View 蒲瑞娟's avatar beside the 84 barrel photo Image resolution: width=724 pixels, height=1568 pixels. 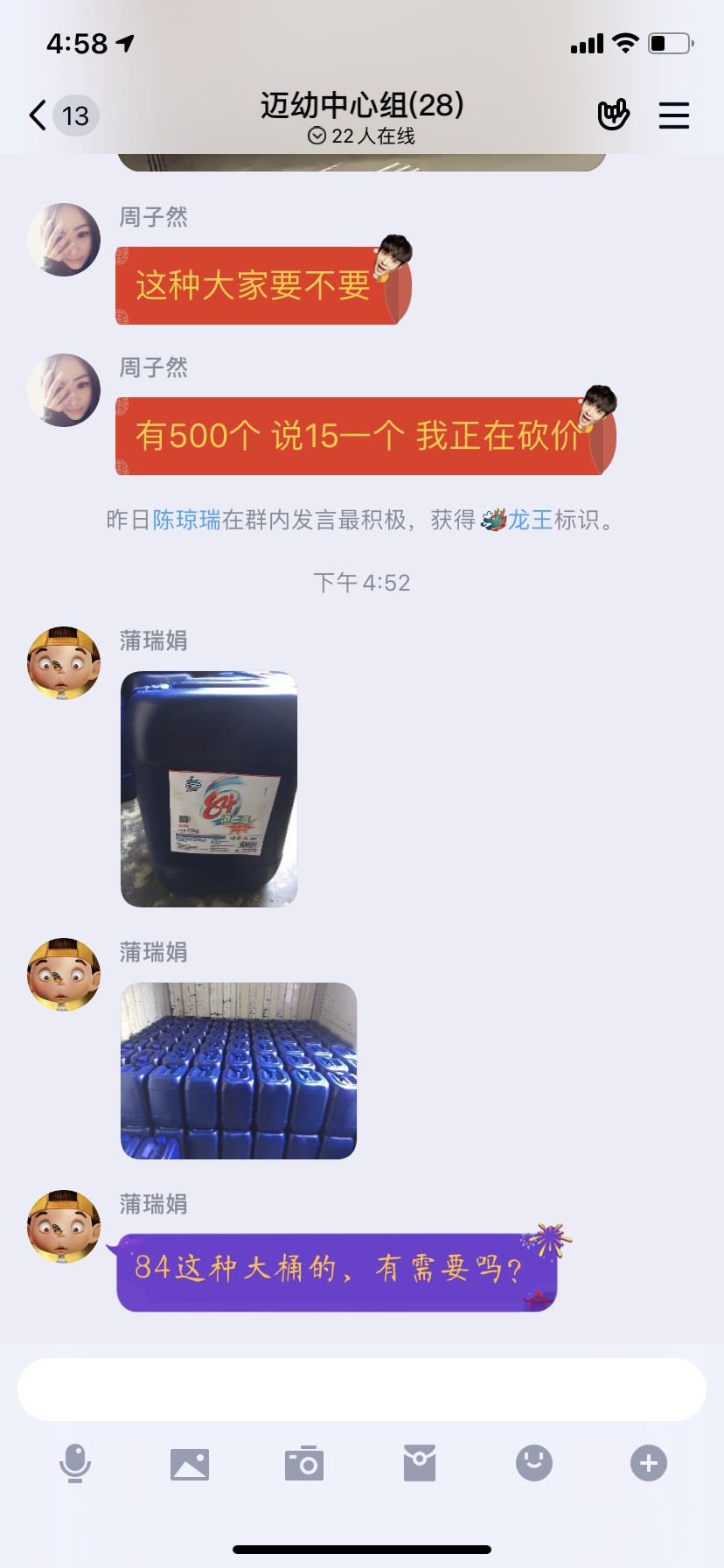point(64,663)
